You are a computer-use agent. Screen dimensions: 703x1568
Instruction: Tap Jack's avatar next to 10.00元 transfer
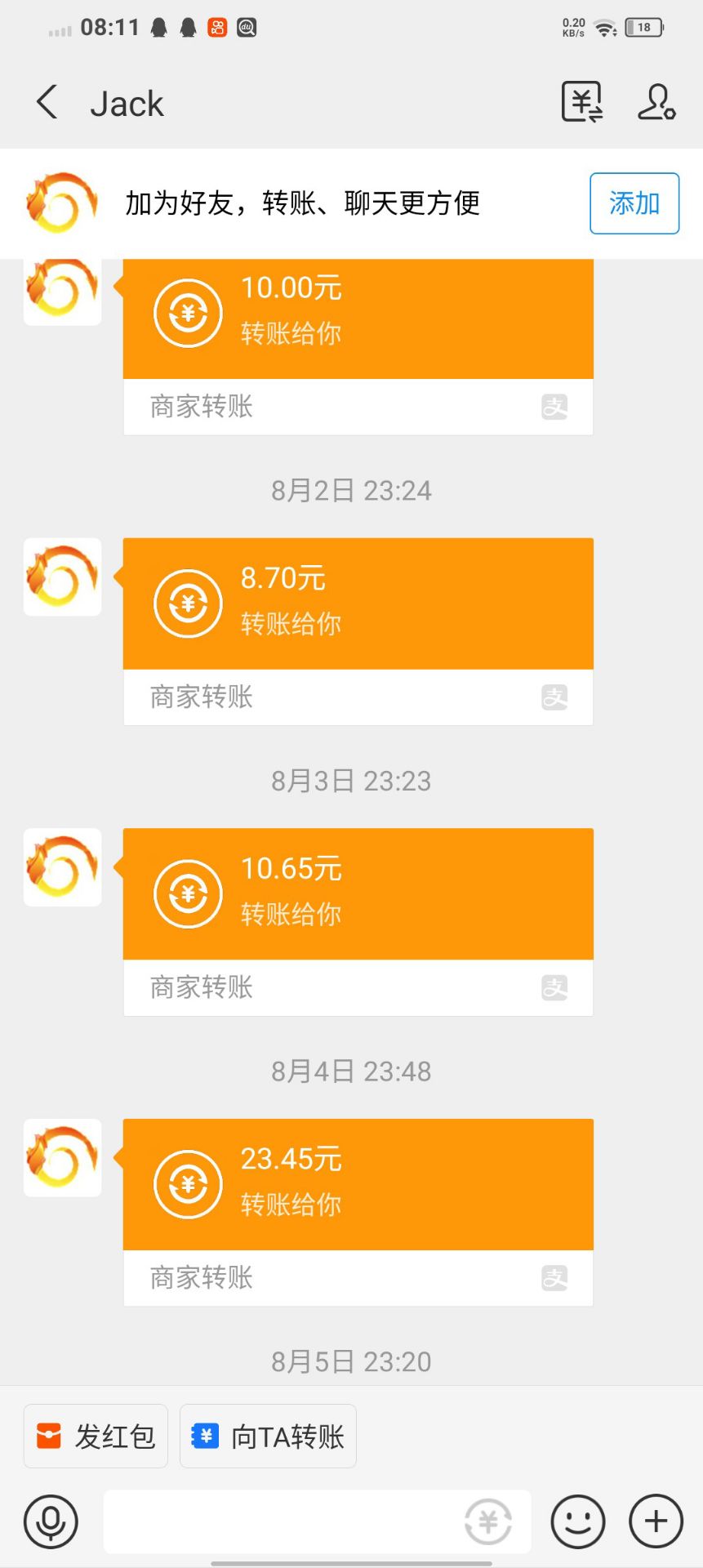click(x=61, y=292)
